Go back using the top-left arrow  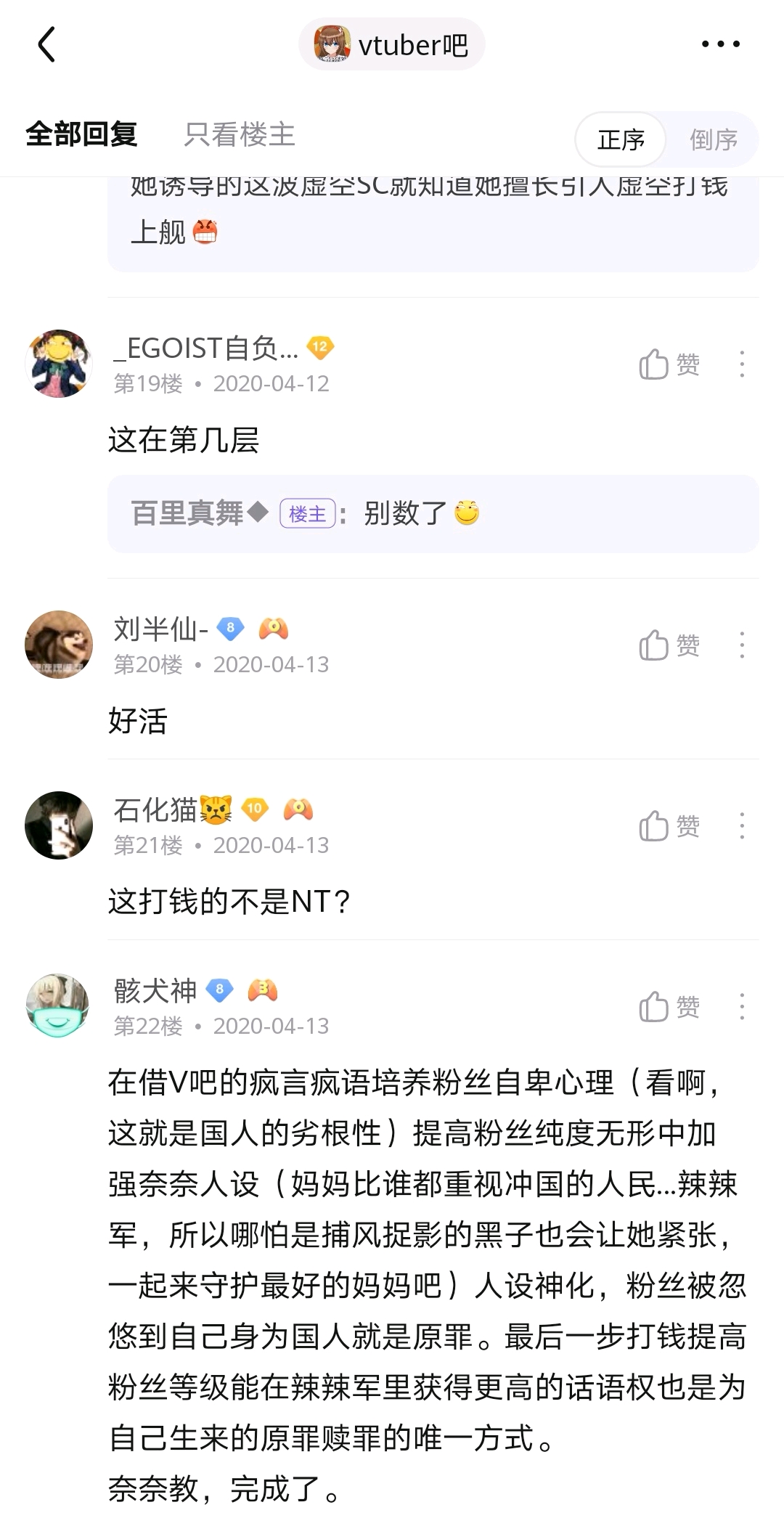[46, 45]
